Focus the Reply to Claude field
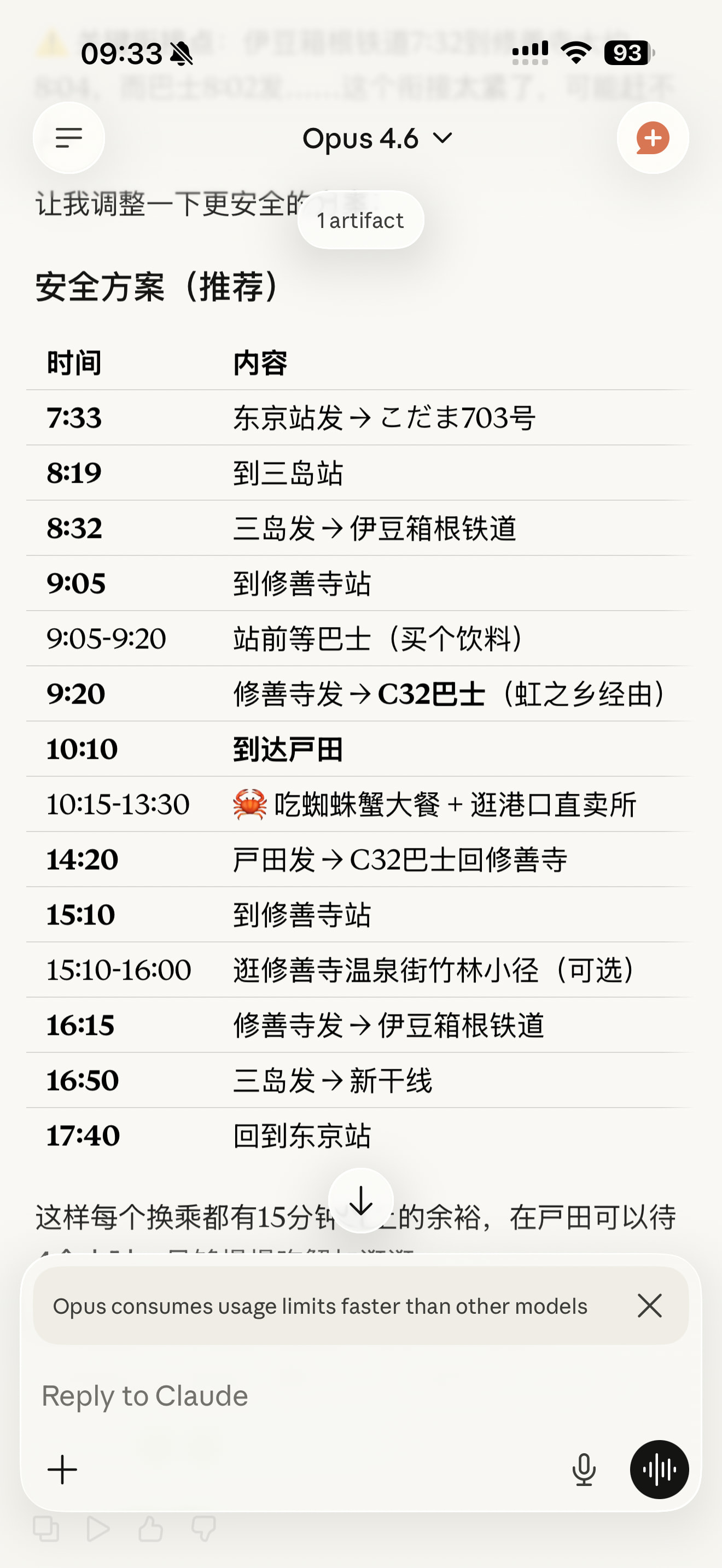 (304, 1396)
